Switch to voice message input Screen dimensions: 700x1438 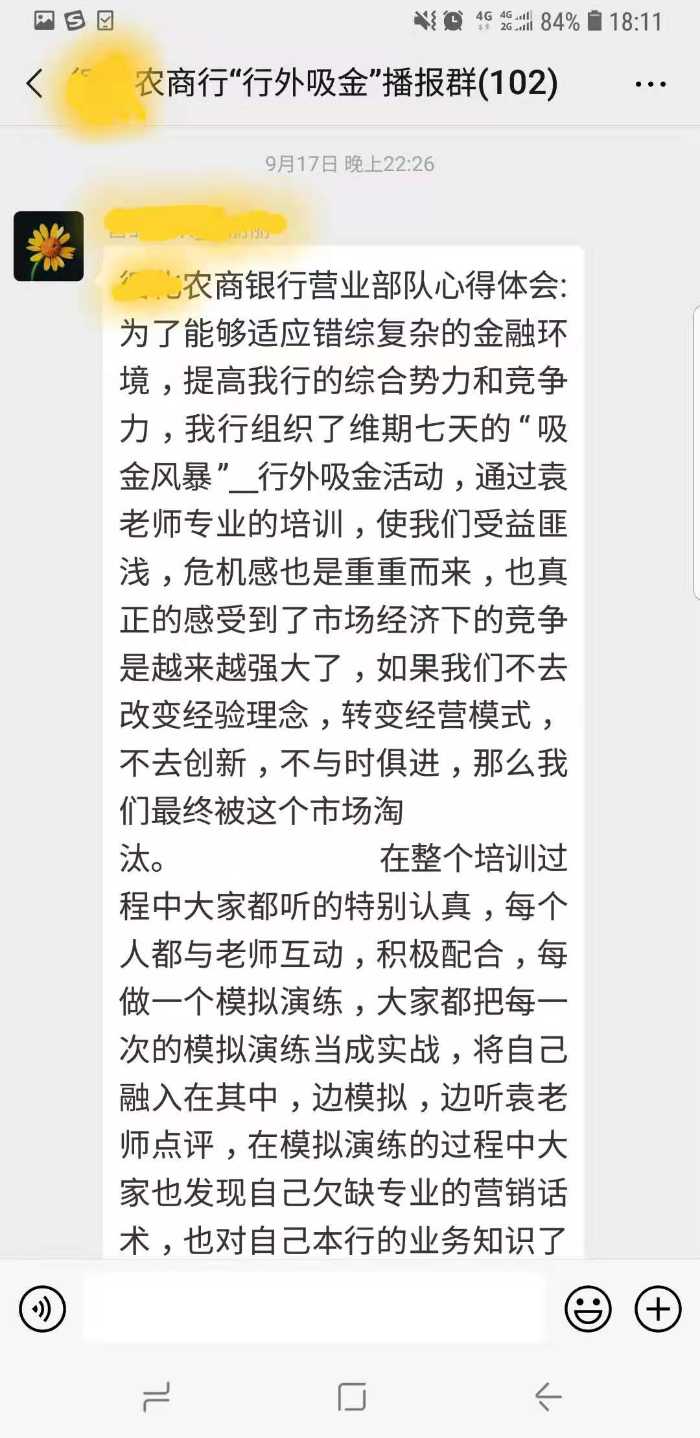point(42,1309)
